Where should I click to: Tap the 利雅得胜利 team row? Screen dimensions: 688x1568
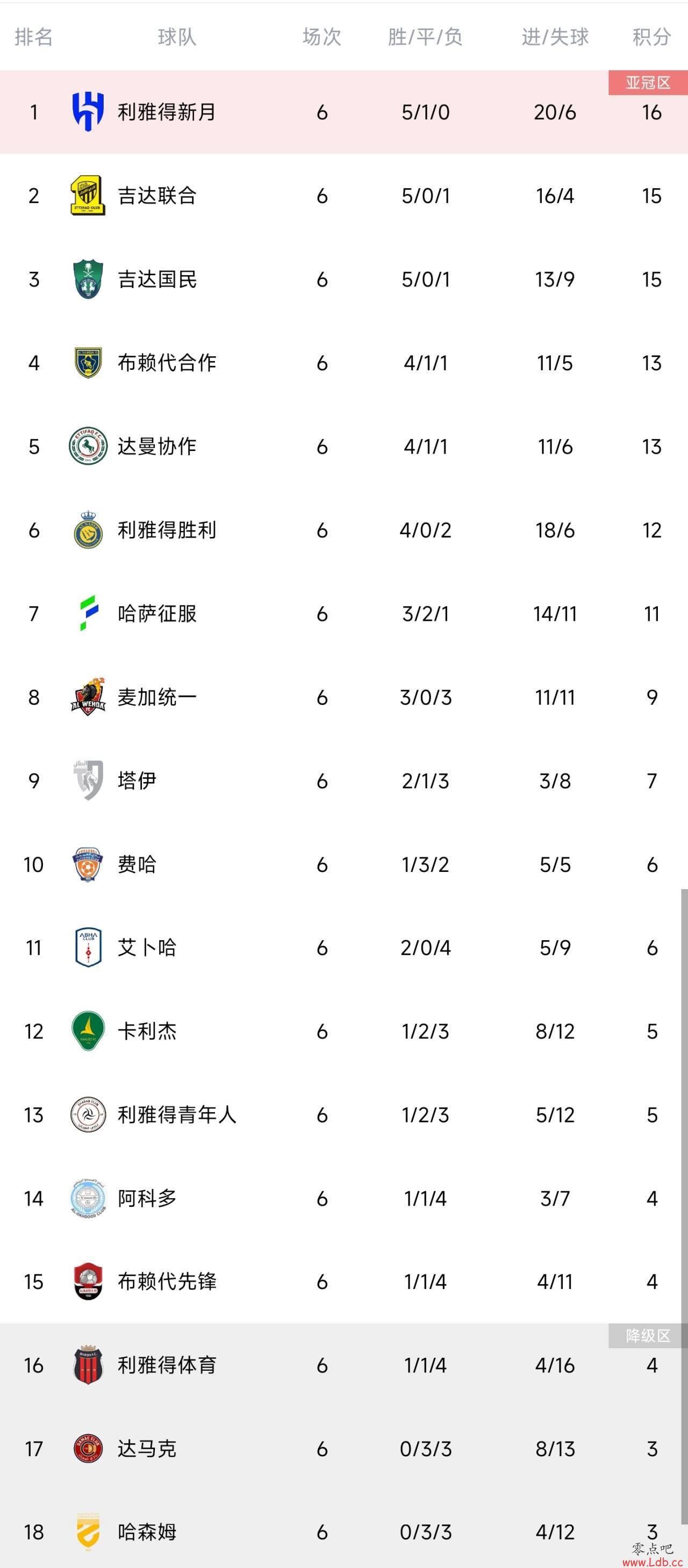(x=344, y=530)
